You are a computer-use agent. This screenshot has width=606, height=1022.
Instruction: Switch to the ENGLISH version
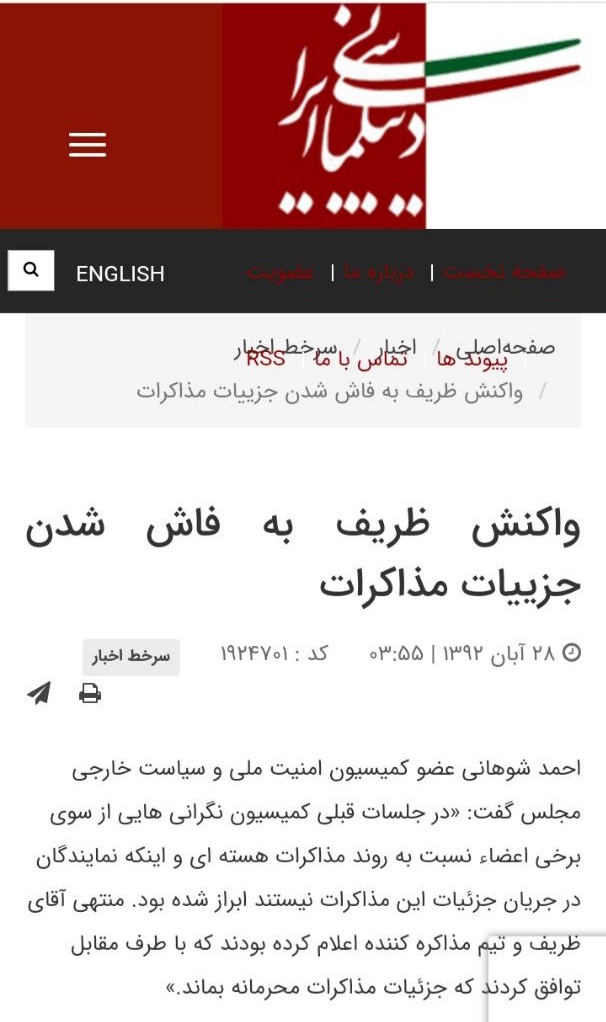pos(120,274)
